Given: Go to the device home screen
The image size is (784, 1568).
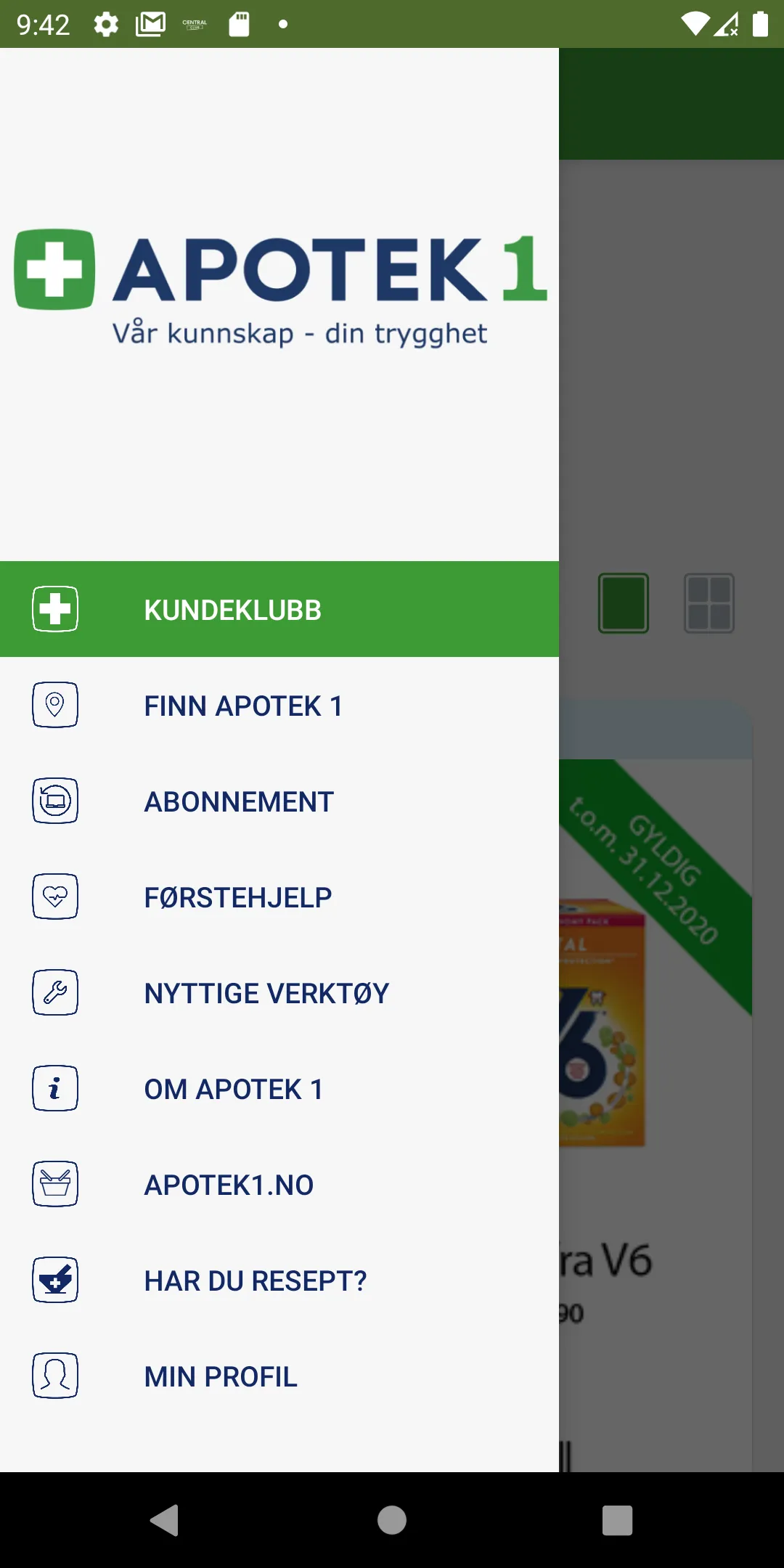Looking at the screenshot, I should click(392, 1520).
